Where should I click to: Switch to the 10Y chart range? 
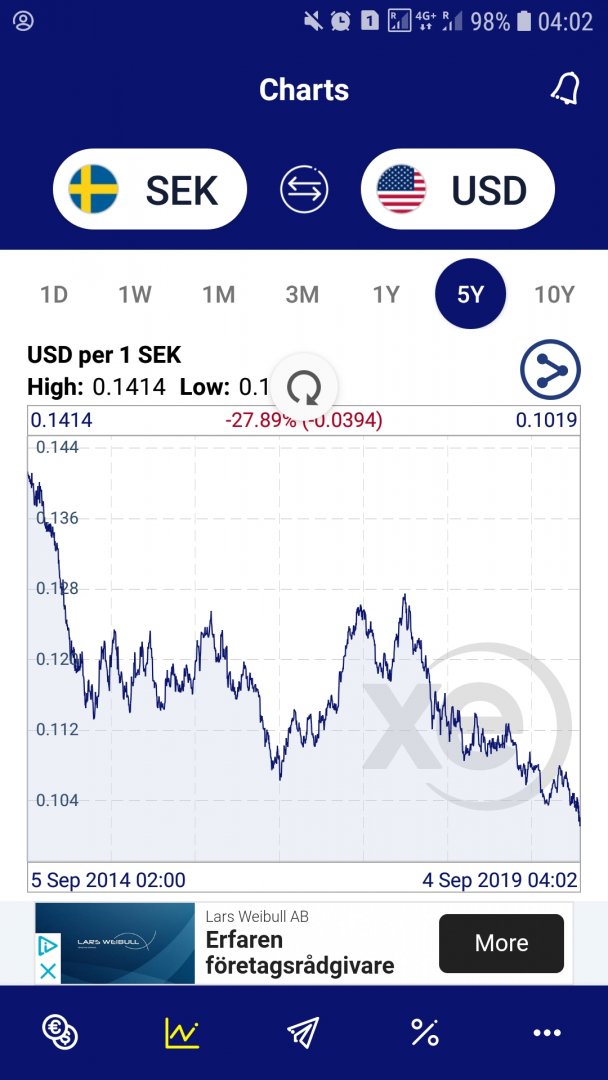tap(554, 294)
